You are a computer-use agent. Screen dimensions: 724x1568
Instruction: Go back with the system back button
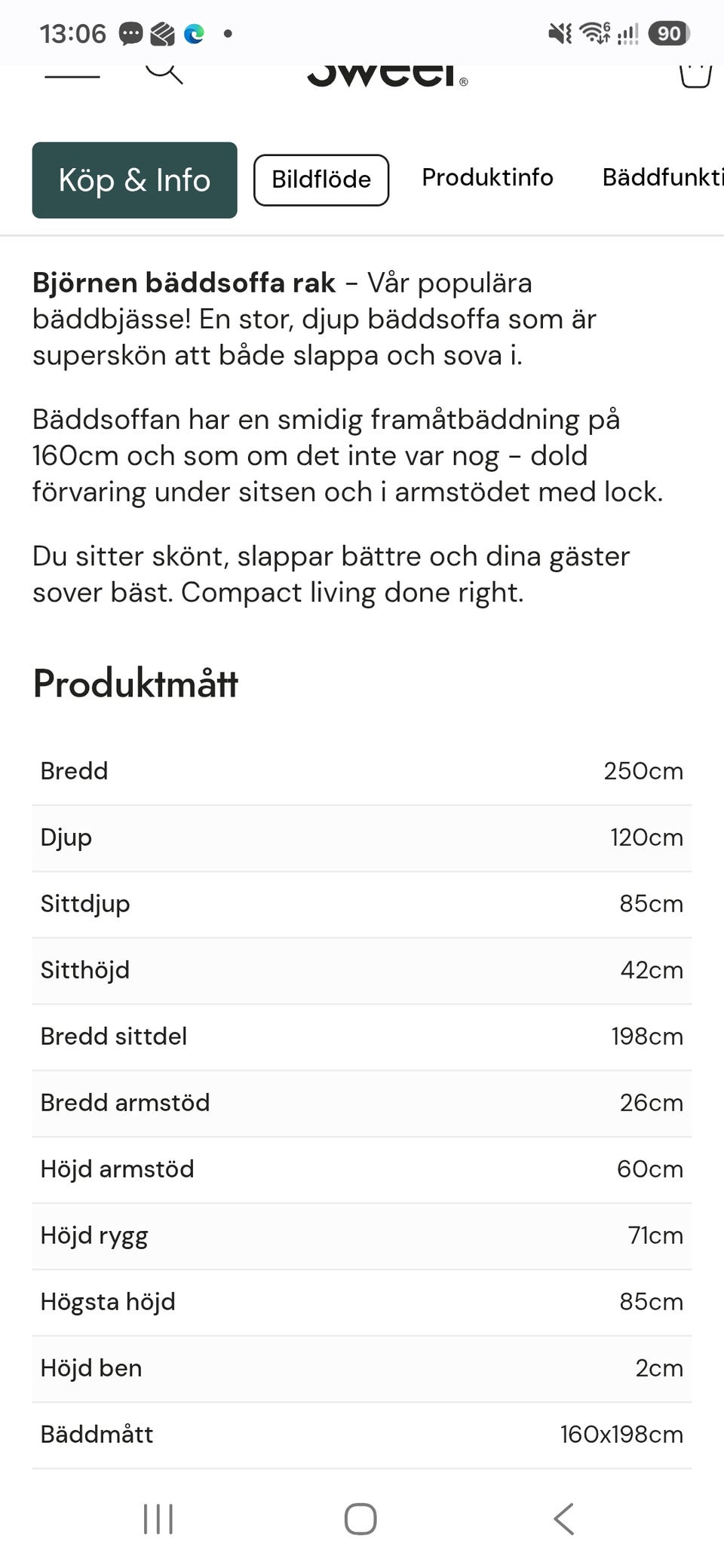[564, 1519]
